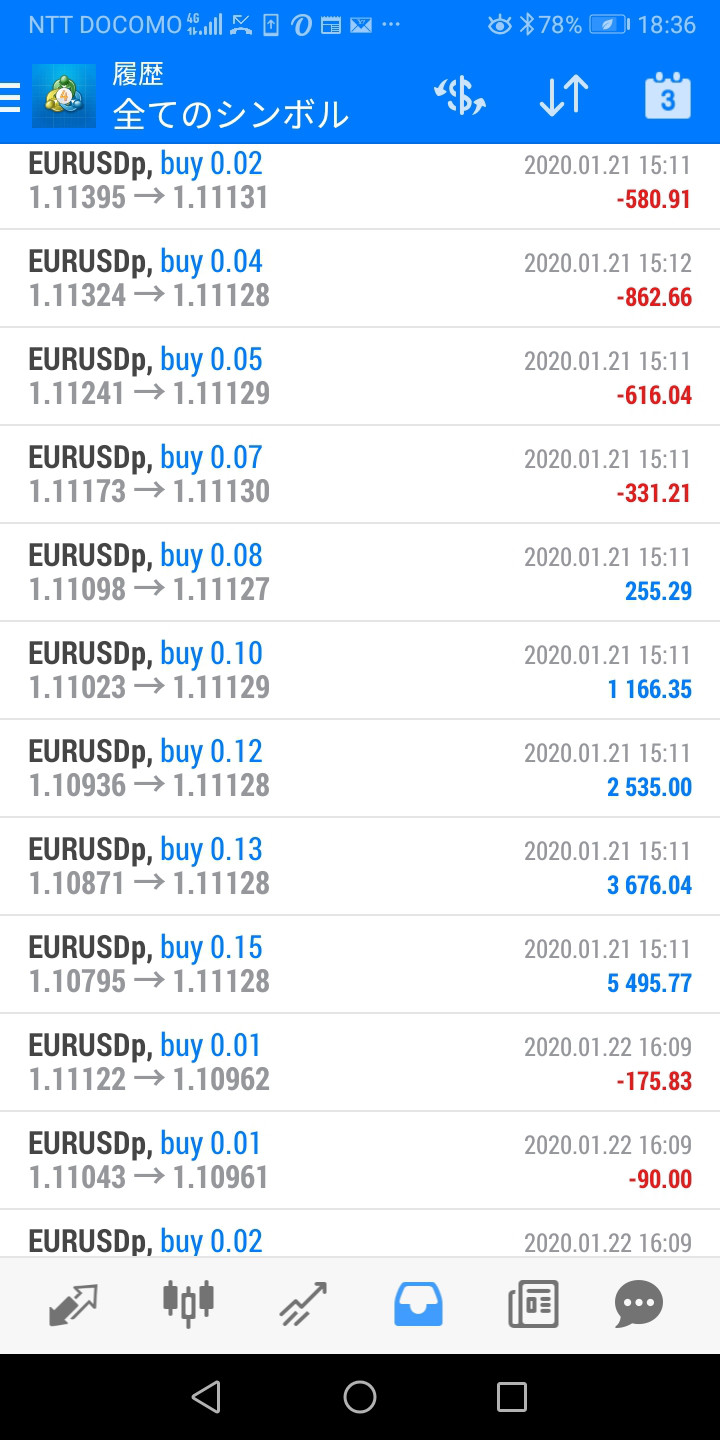Open the EURUSDp buy 0.04 trade
The width and height of the screenshot is (720, 1440).
[x=360, y=278]
